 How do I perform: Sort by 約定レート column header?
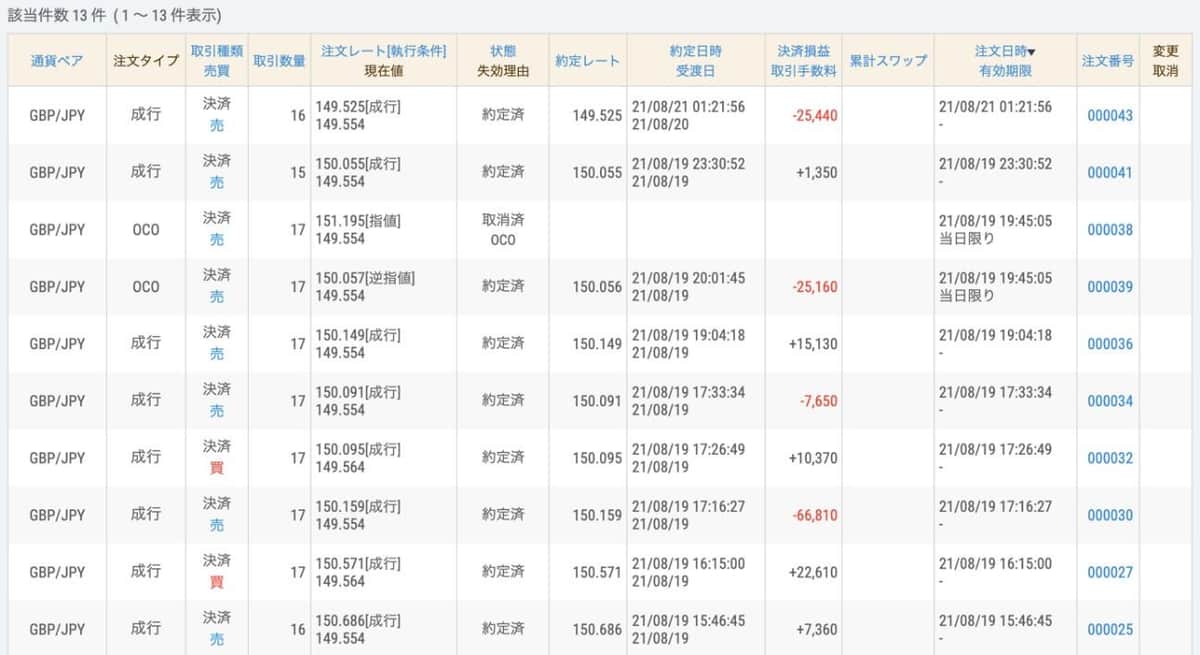point(587,60)
